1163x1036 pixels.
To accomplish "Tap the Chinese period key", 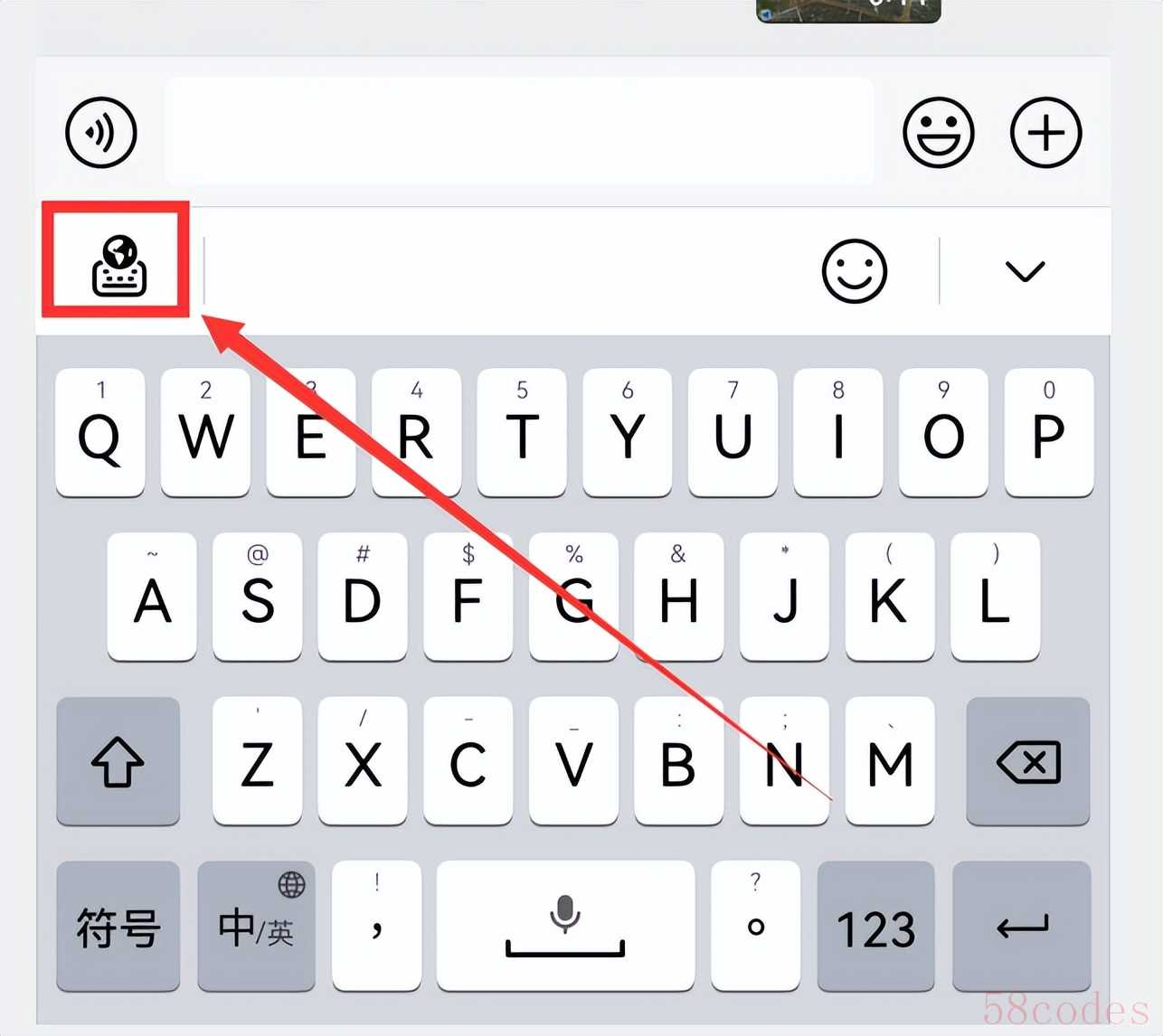I will [x=755, y=927].
